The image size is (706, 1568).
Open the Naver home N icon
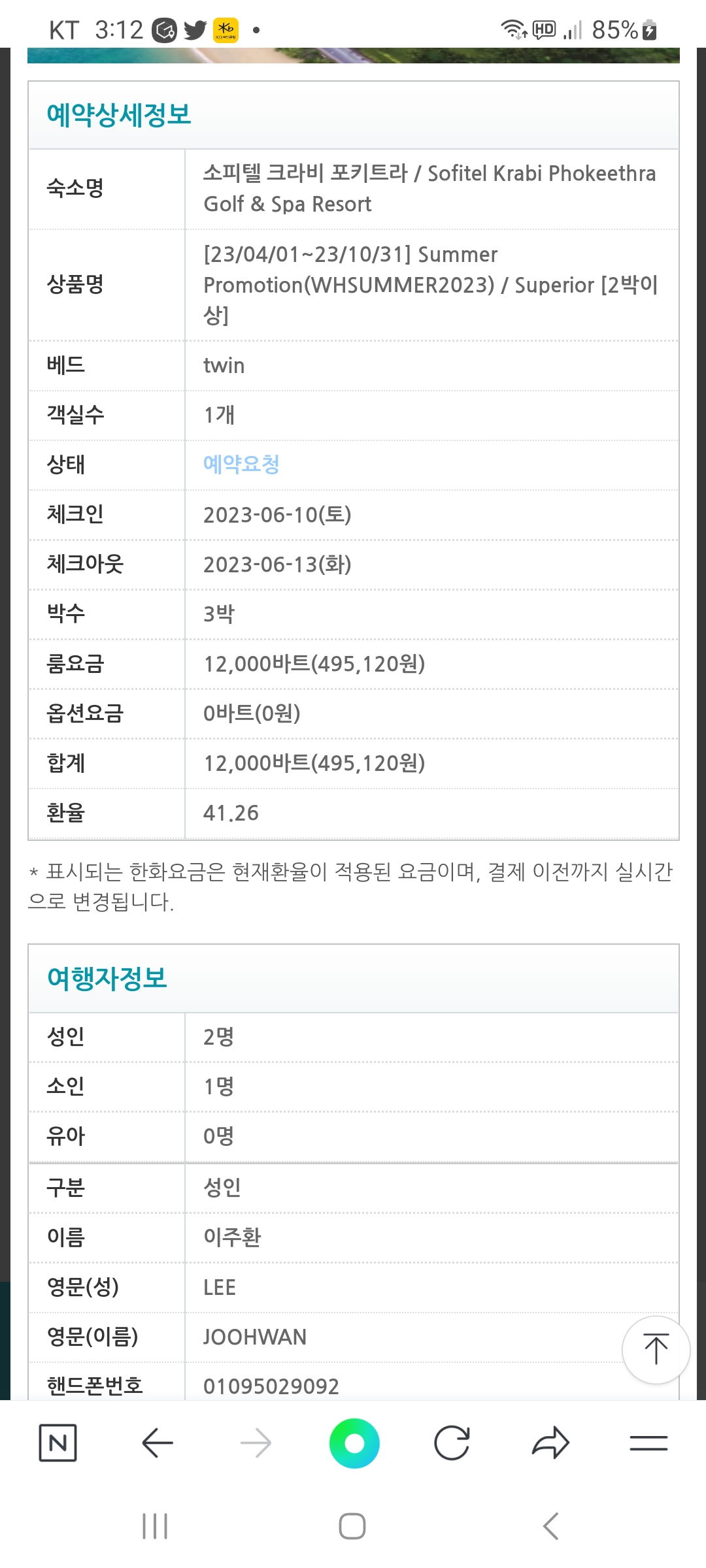click(x=58, y=1443)
